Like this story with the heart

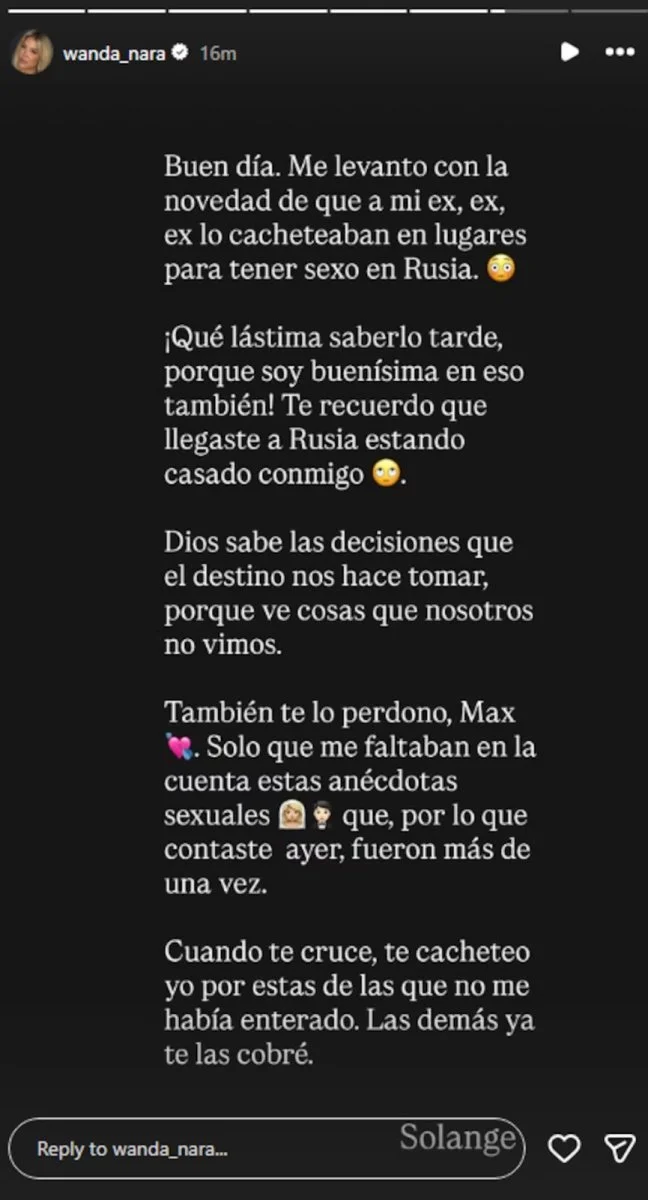567,1146
